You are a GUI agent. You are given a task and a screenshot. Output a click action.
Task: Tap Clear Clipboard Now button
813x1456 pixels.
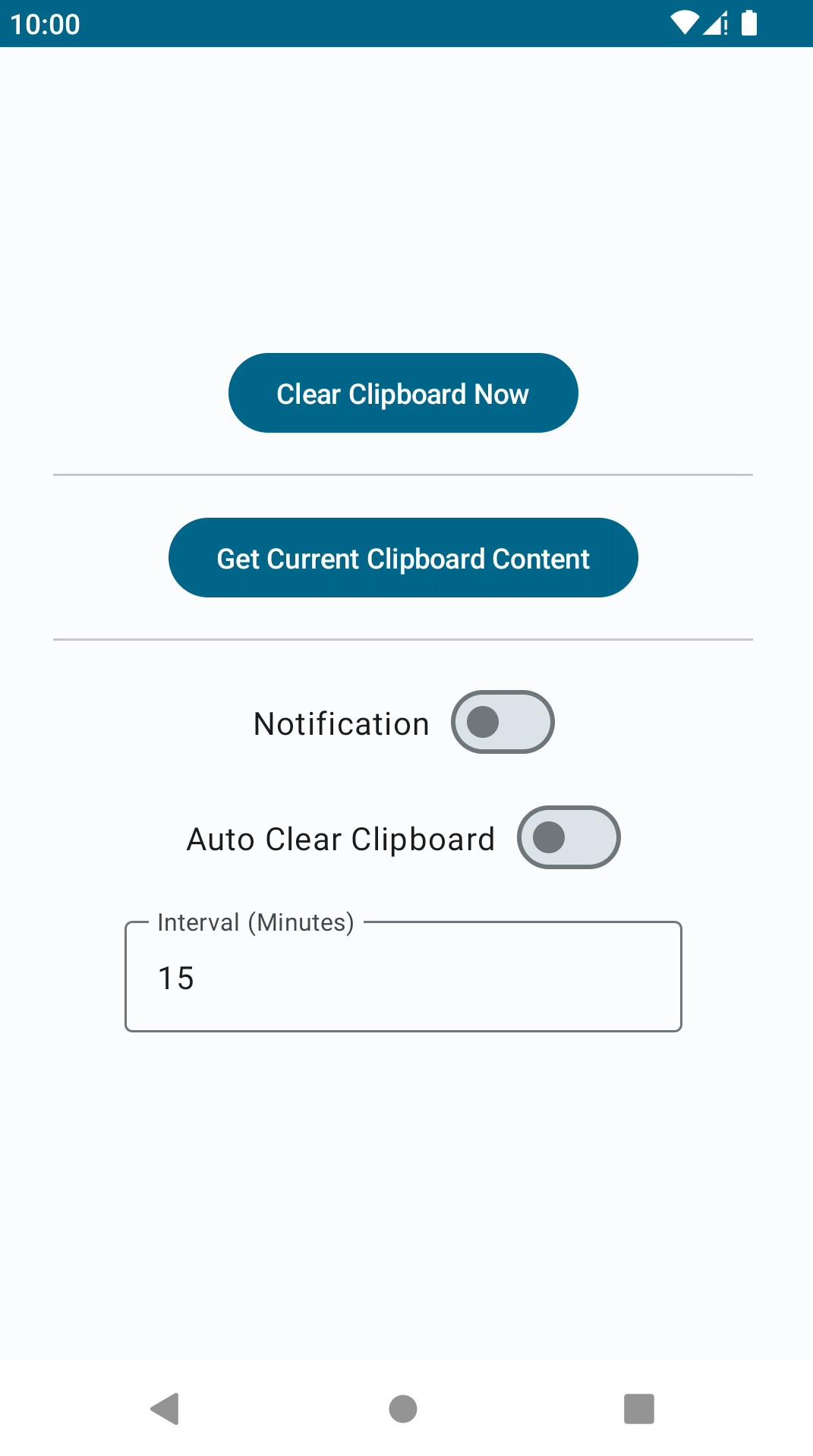pos(403,393)
